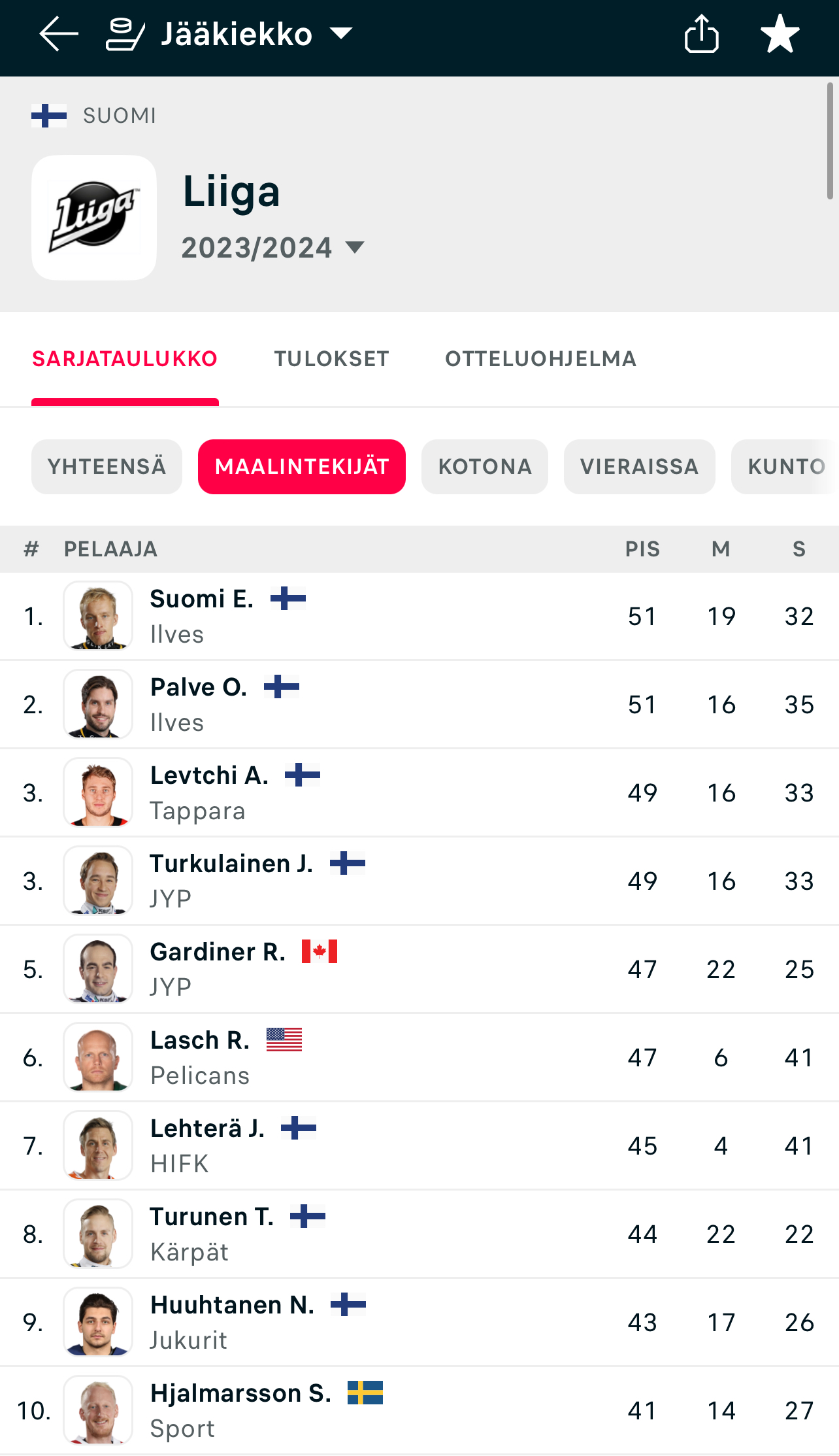Viewport: 839px width, 1456px height.
Task: Select the Yhteensä chip
Action: click(107, 467)
